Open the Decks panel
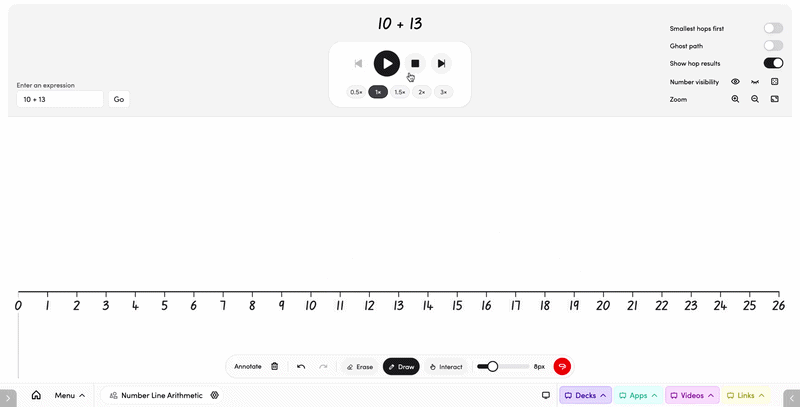800x407 pixels. coord(585,396)
